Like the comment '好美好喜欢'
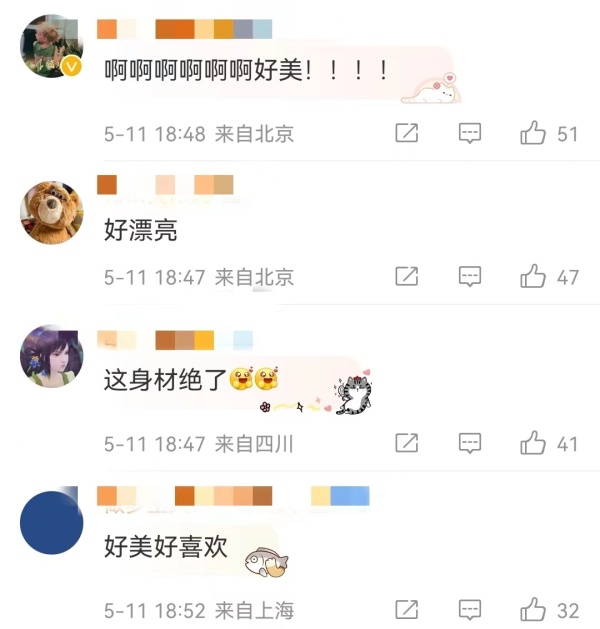600x629 pixels. point(533,609)
